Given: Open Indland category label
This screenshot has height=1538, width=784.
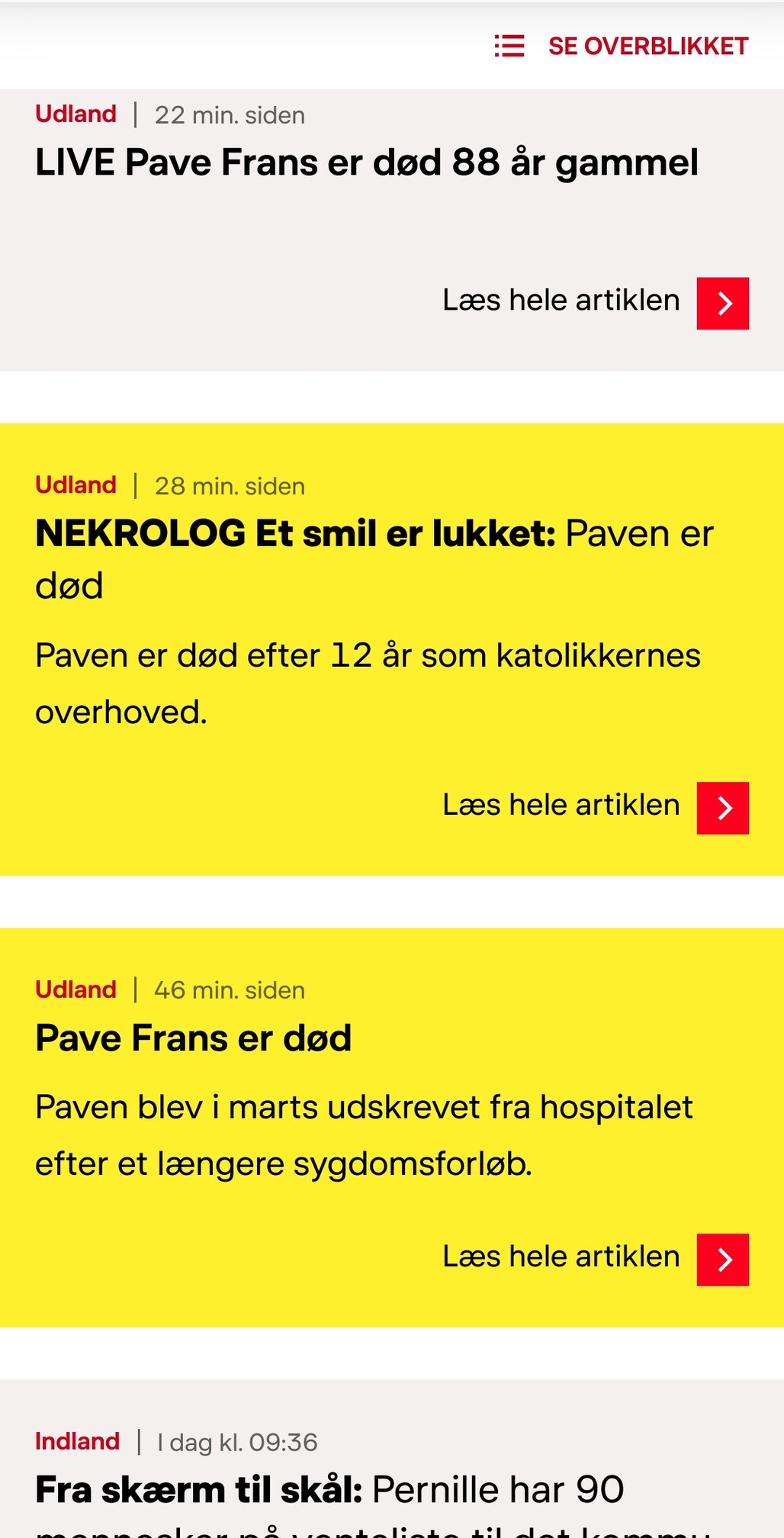Looking at the screenshot, I should coord(77,1441).
